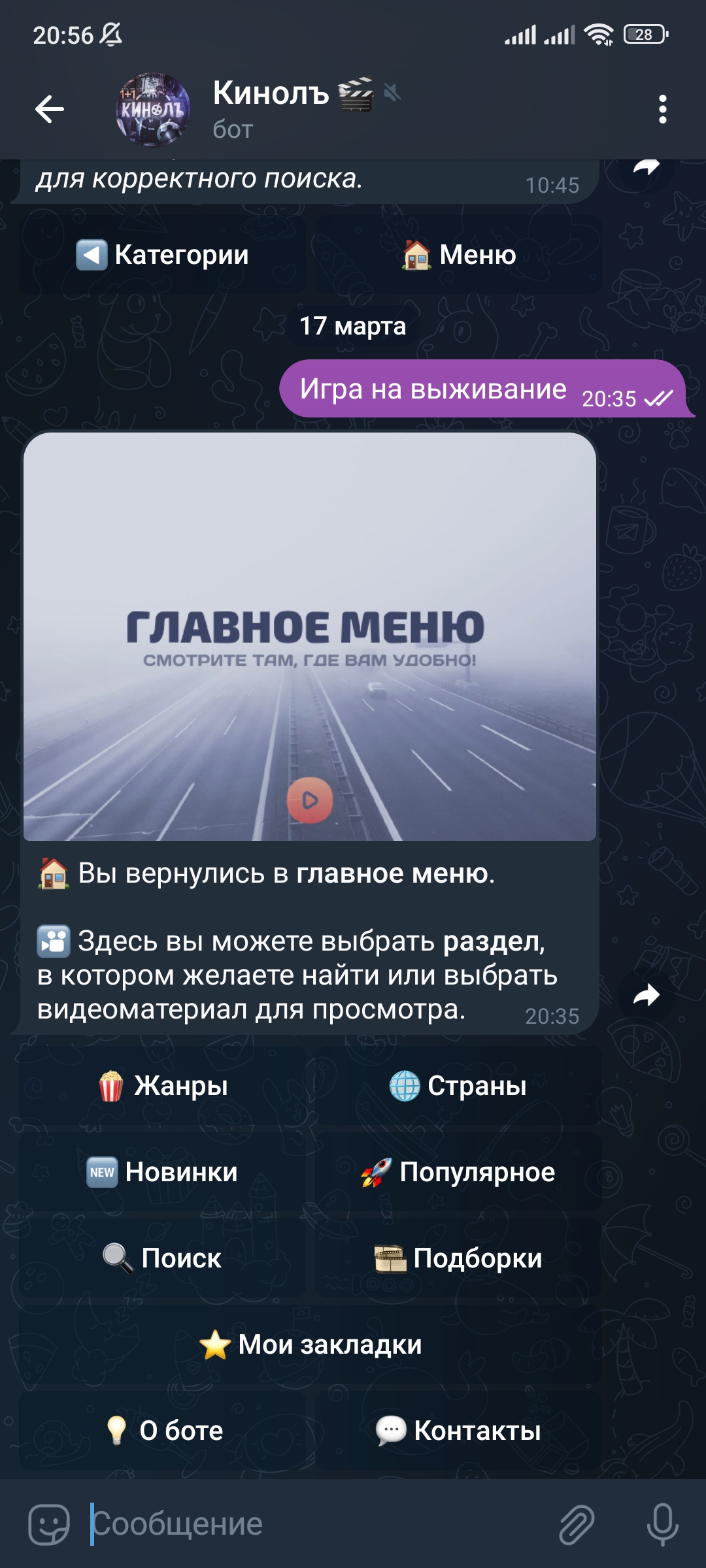This screenshot has height=1568, width=706.
Task: Tap the microphone voice message button
Action: 662,1524
